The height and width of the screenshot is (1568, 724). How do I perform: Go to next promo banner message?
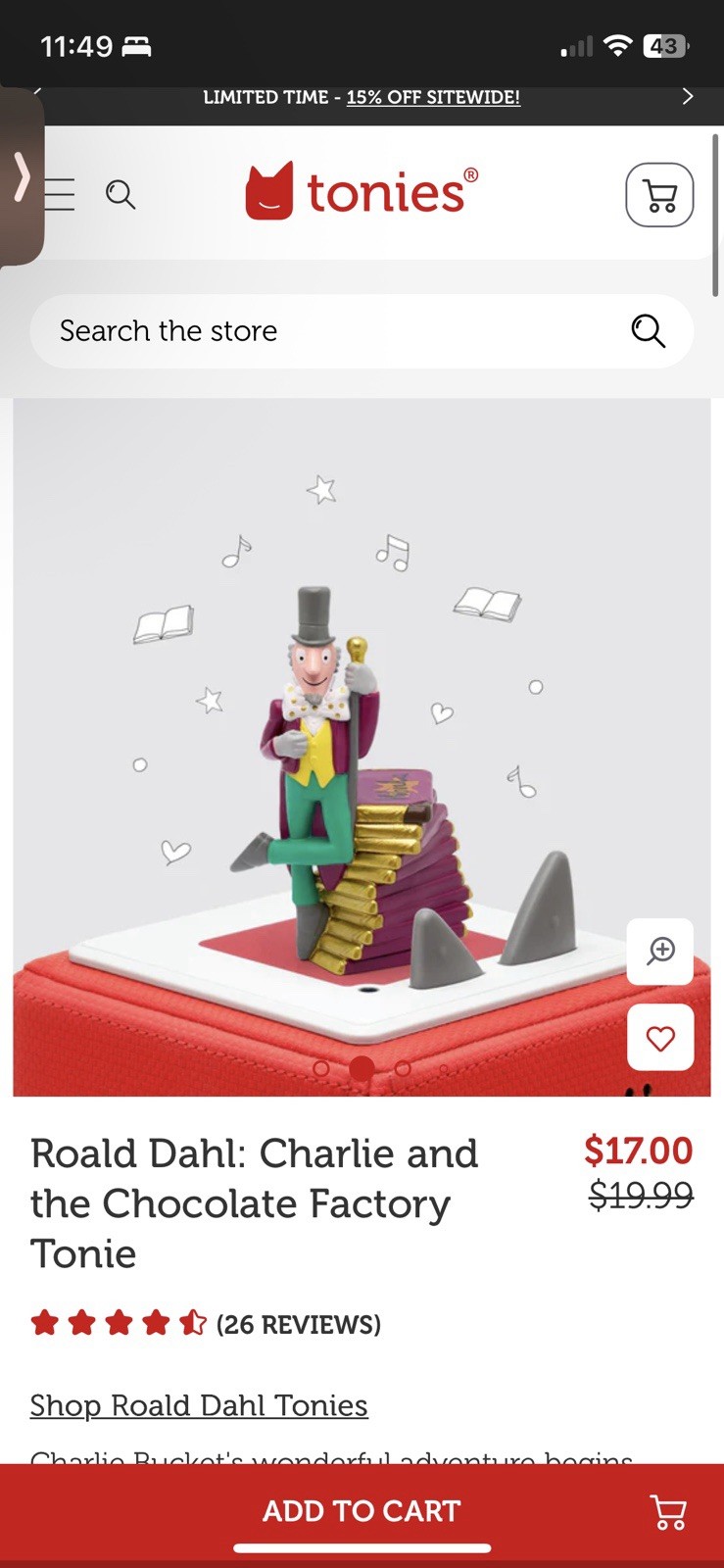[x=687, y=96]
